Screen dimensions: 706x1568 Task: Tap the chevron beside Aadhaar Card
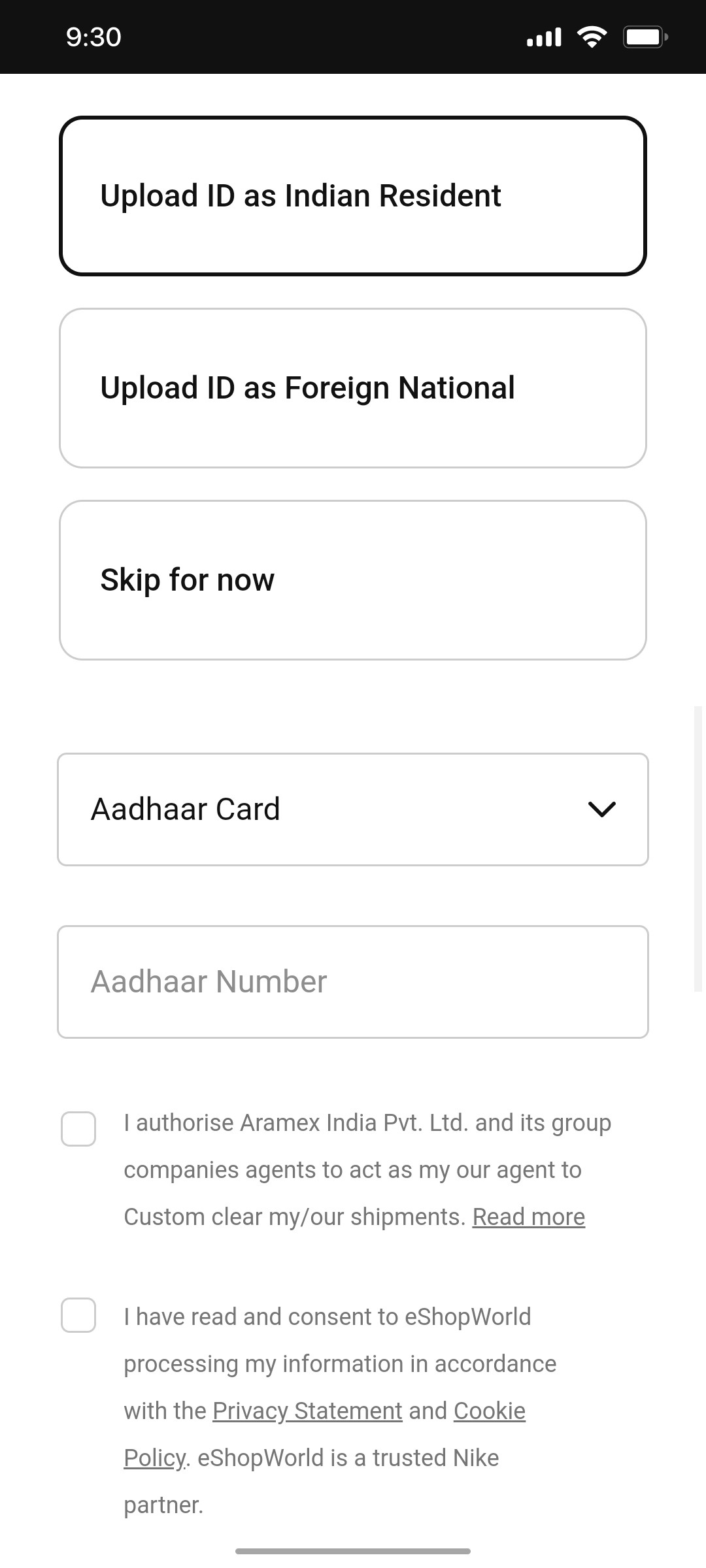602,809
